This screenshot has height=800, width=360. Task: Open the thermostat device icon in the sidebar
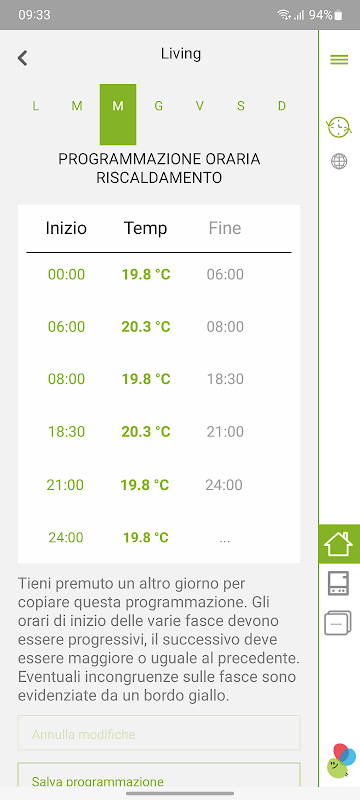pyautogui.click(x=338, y=583)
